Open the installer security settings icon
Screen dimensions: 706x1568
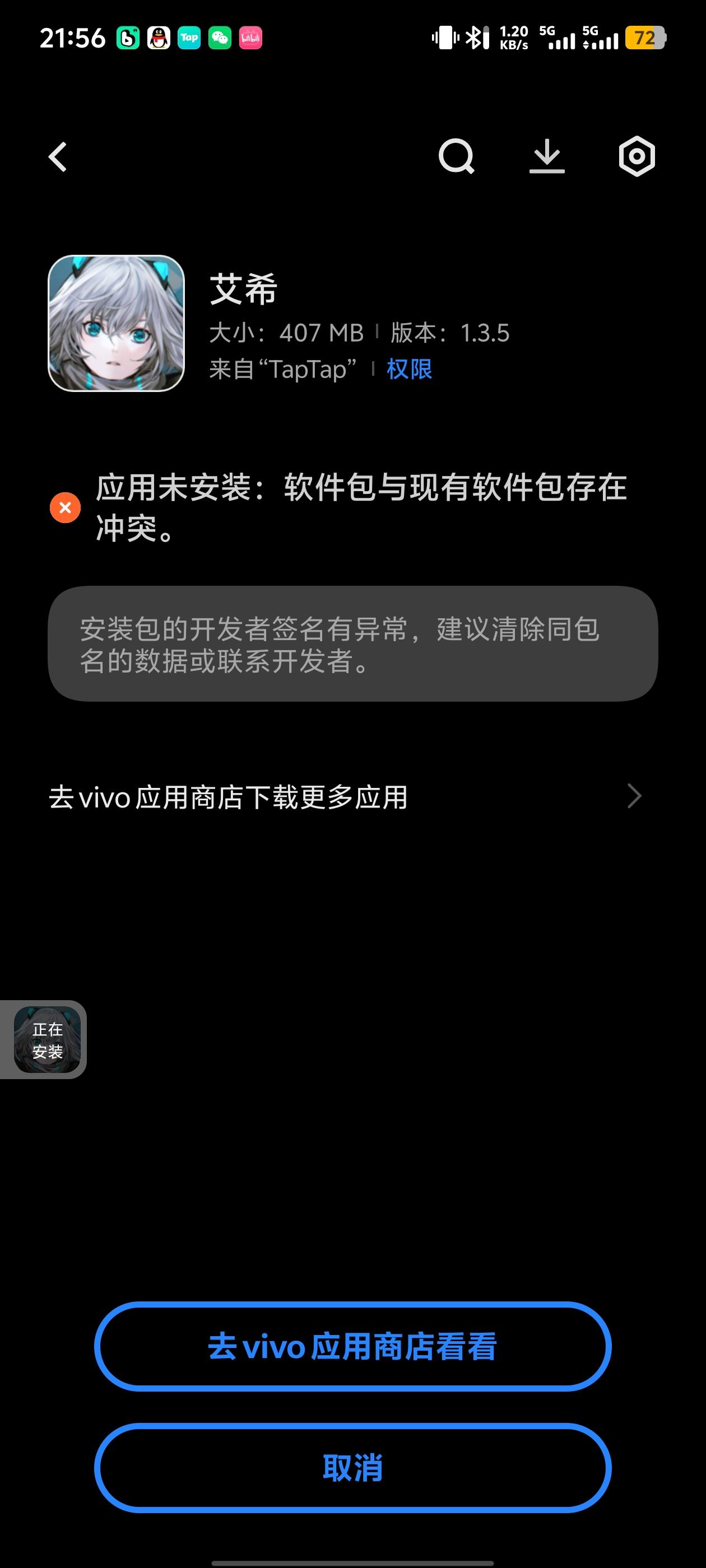pos(636,156)
